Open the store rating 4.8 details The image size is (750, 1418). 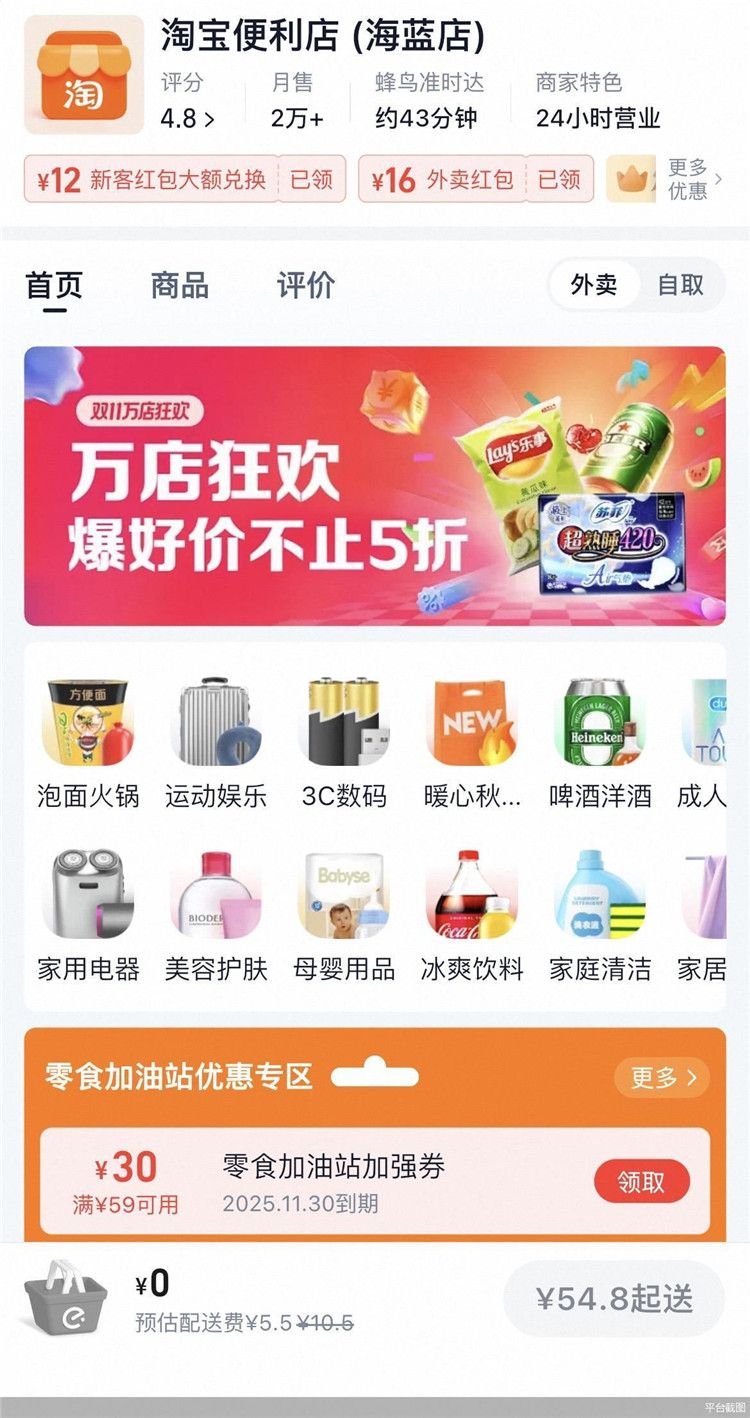tap(187, 119)
